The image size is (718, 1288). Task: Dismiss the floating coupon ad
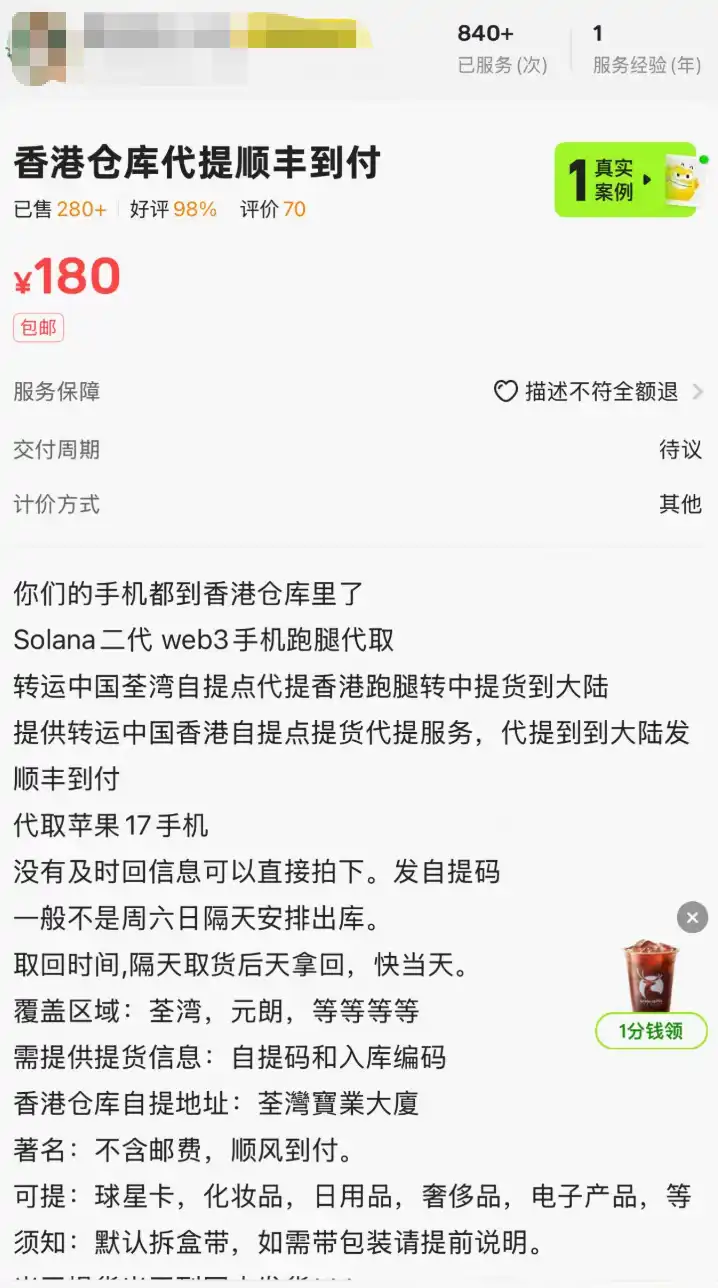tap(692, 917)
